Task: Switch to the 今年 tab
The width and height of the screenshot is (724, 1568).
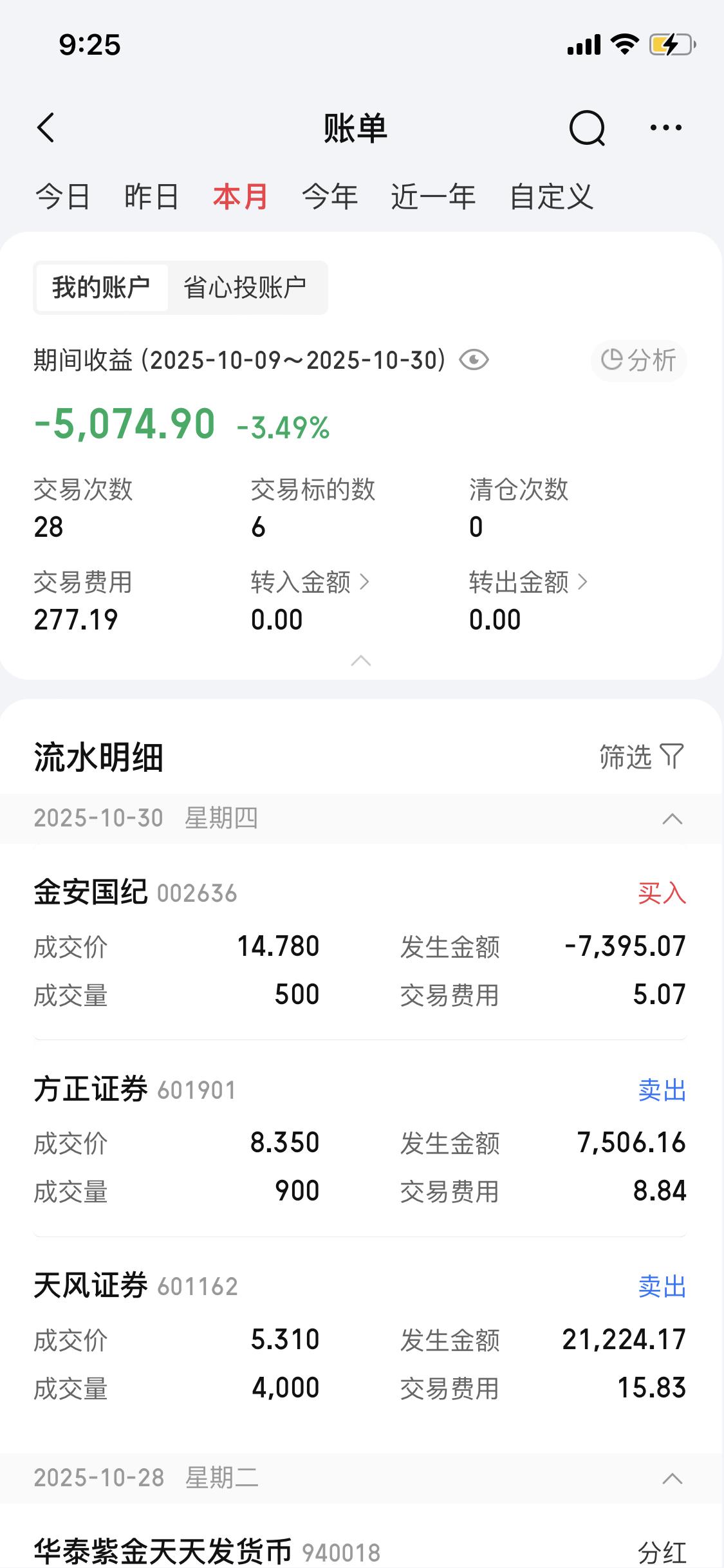Action: [x=328, y=197]
